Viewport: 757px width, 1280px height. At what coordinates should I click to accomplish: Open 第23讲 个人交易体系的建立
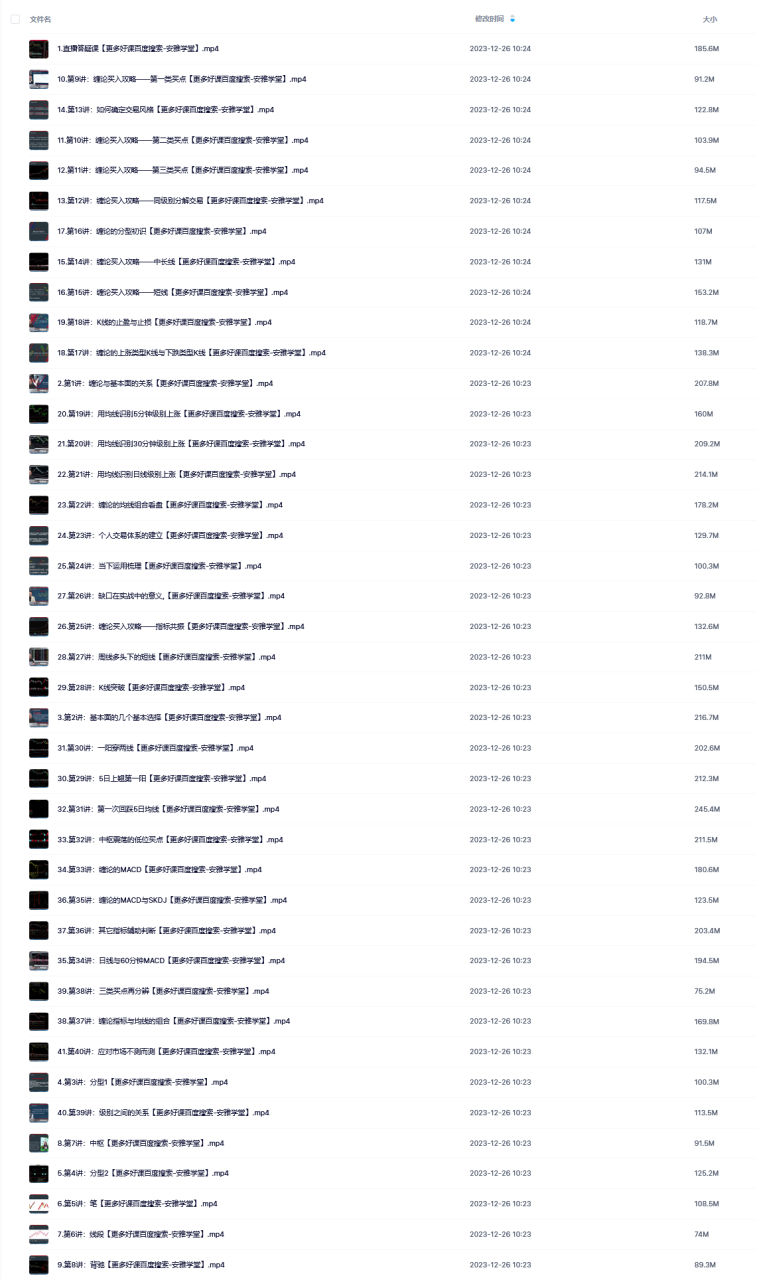tap(170, 535)
